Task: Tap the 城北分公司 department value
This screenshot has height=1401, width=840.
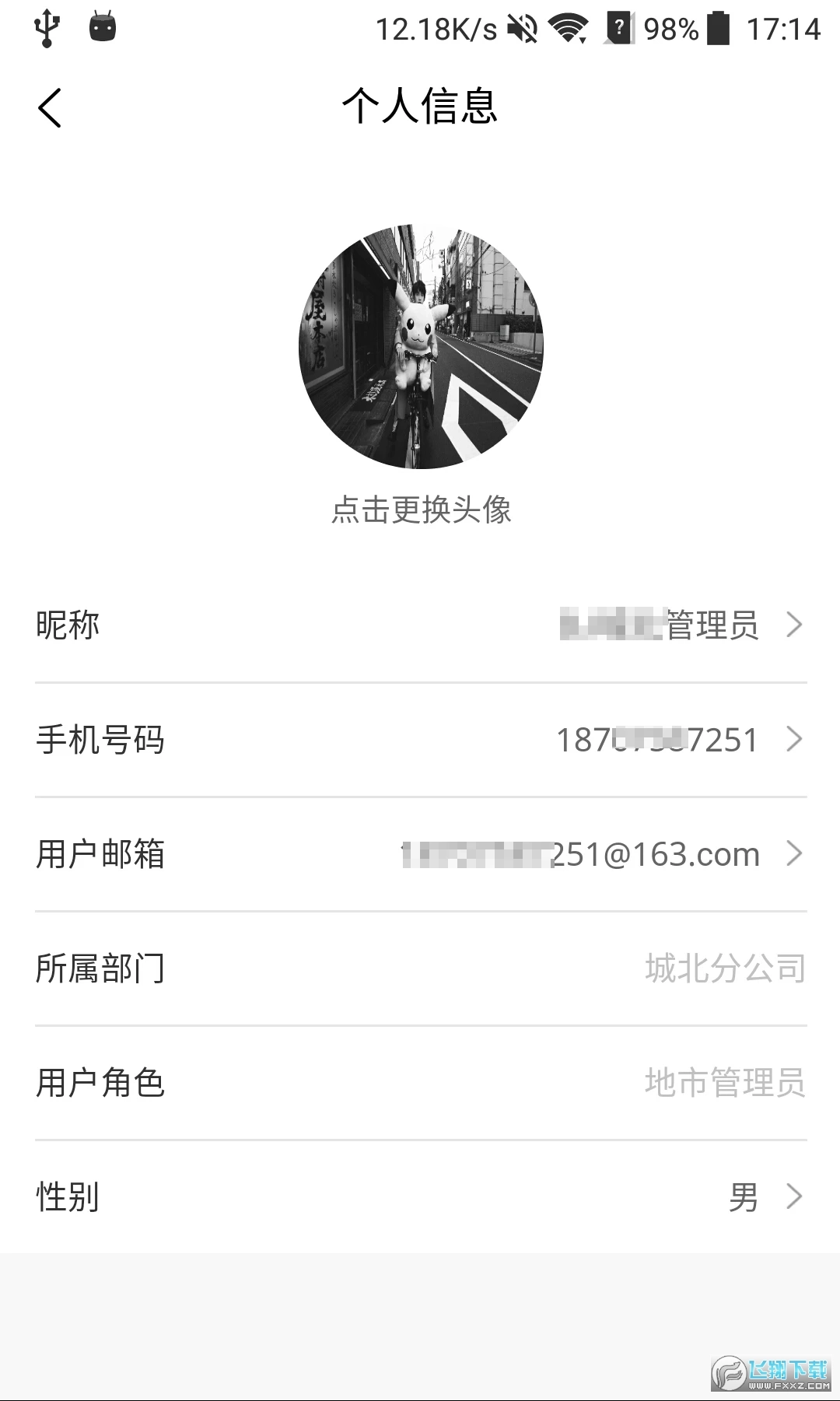Action: 723,968
